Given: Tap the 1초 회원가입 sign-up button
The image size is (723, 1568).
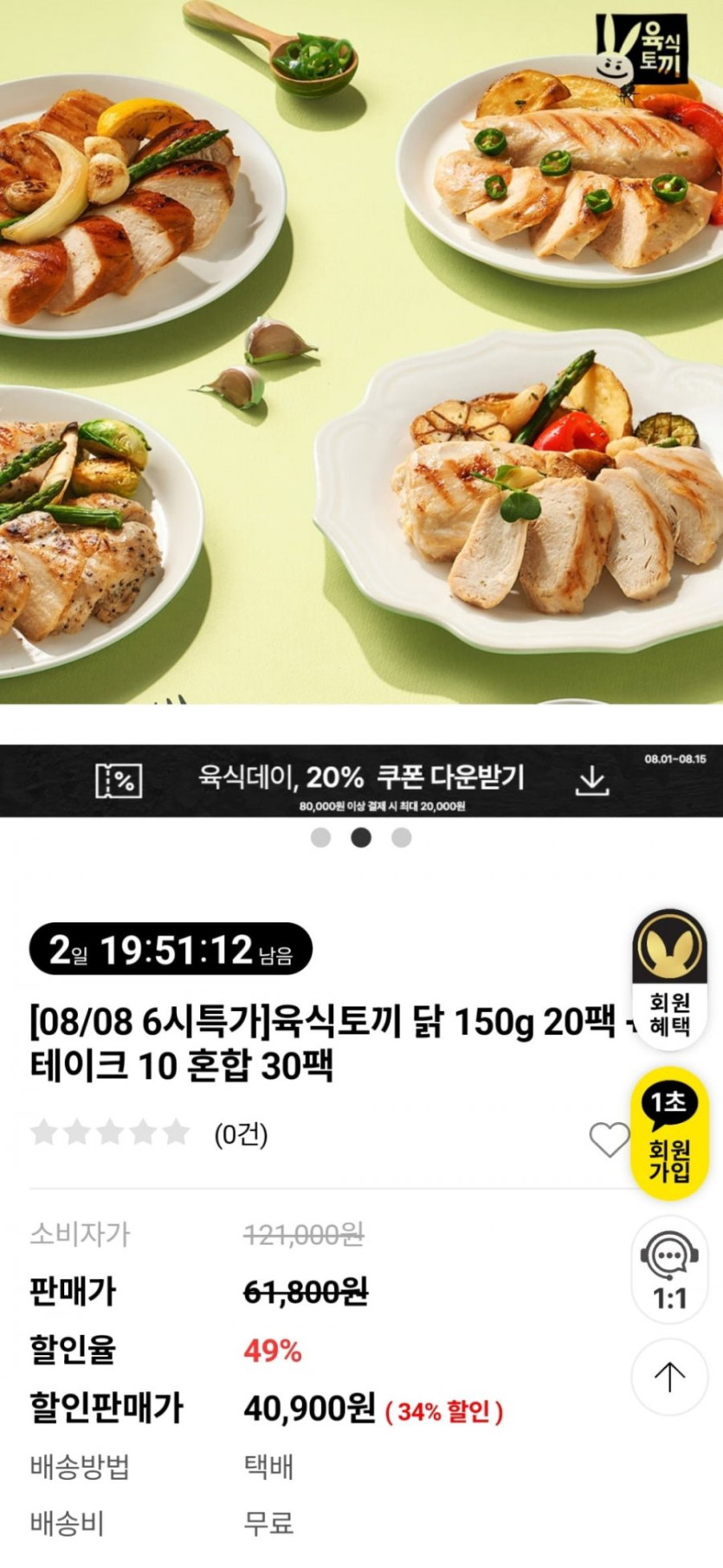Looking at the screenshot, I should (x=669, y=1134).
